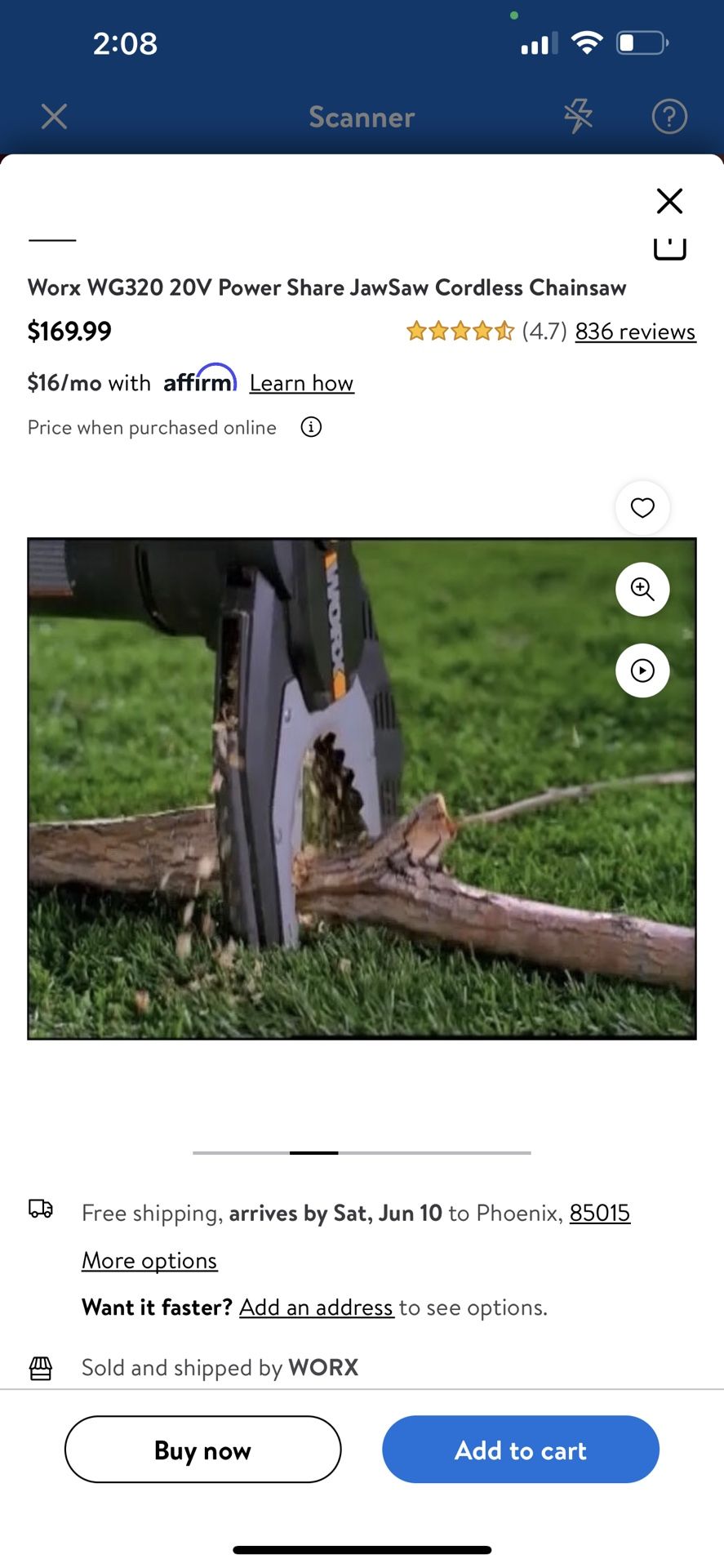Add chainsaw to favorites heart

coord(642,508)
